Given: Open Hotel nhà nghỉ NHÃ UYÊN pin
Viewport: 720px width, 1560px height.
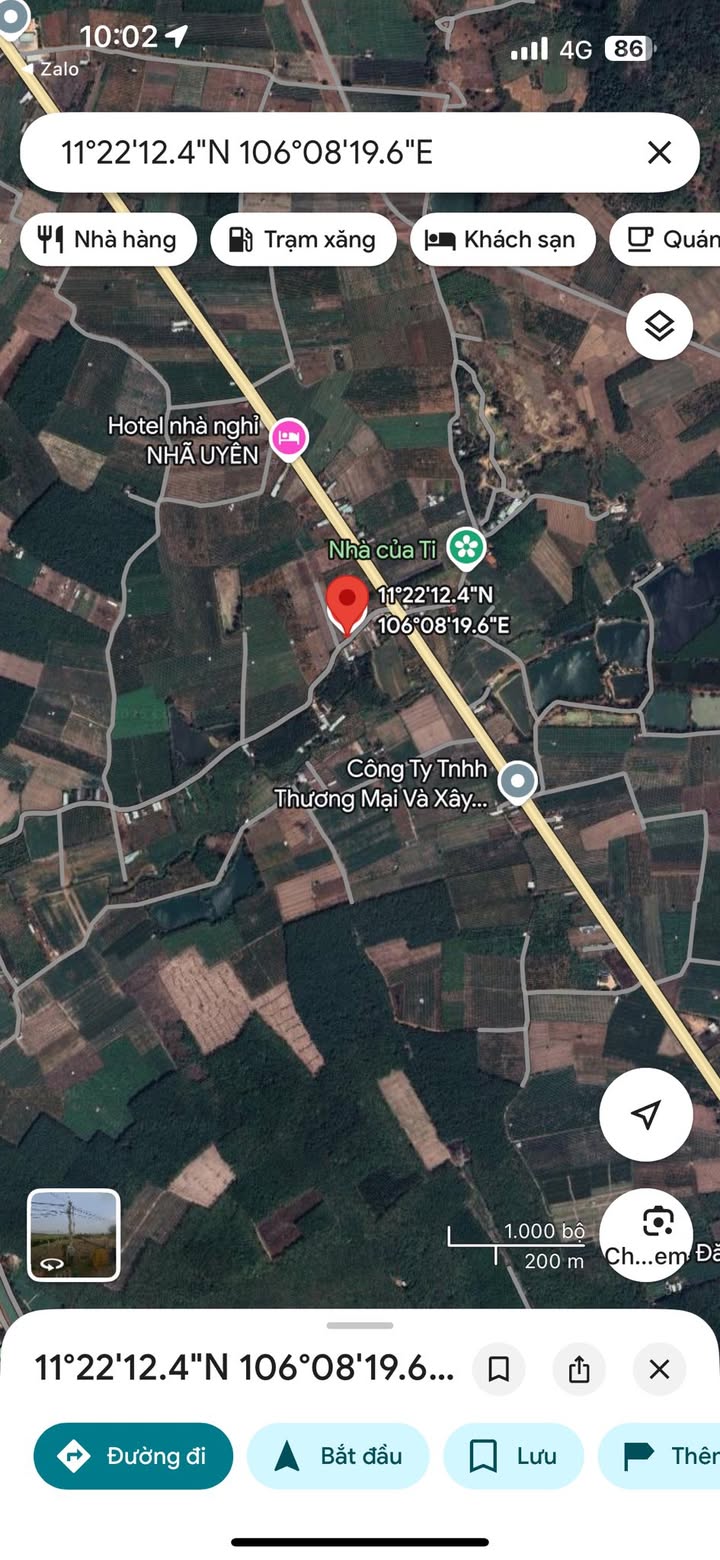Looking at the screenshot, I should click(290, 438).
